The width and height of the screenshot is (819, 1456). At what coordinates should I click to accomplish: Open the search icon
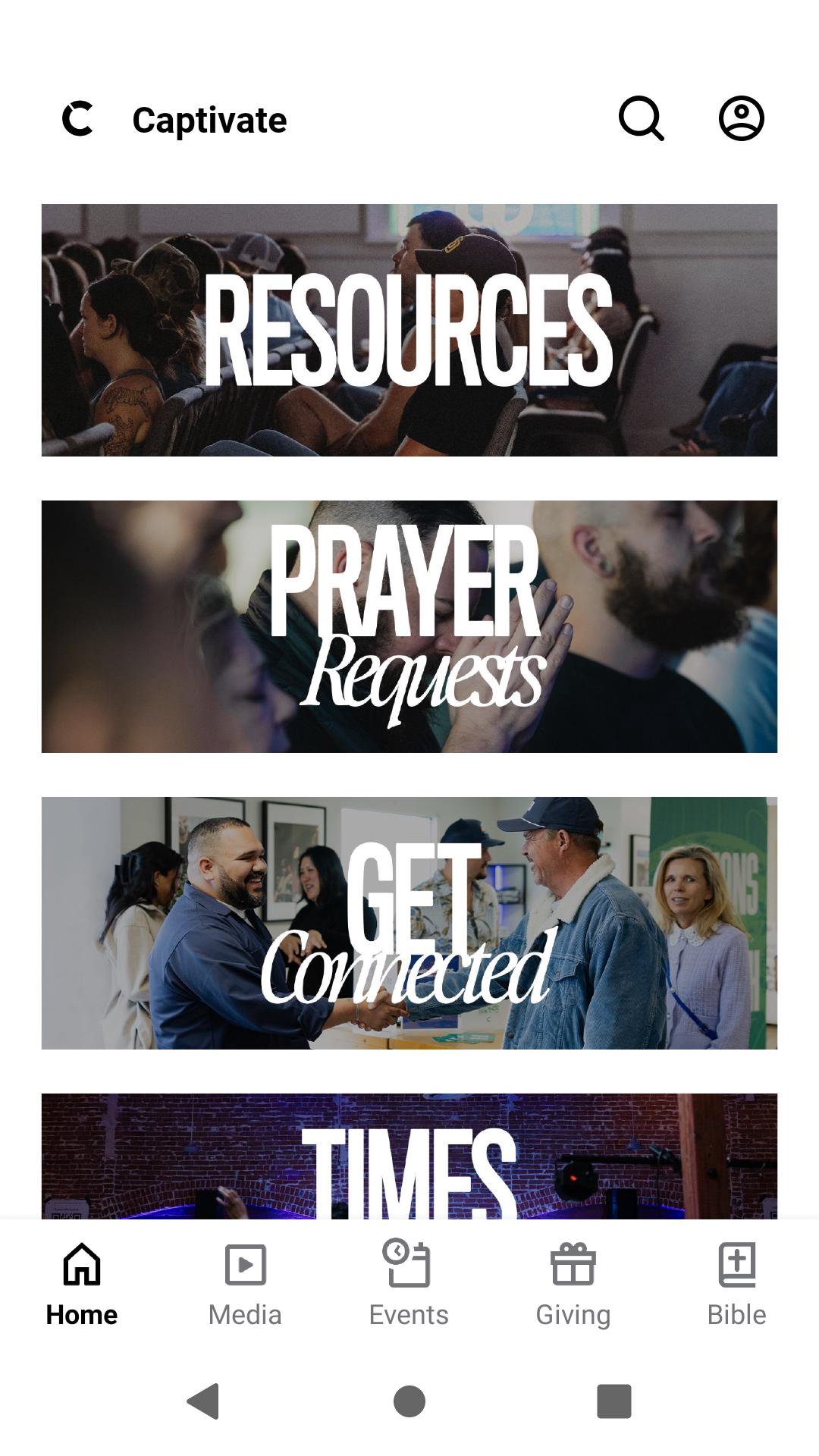[641, 118]
